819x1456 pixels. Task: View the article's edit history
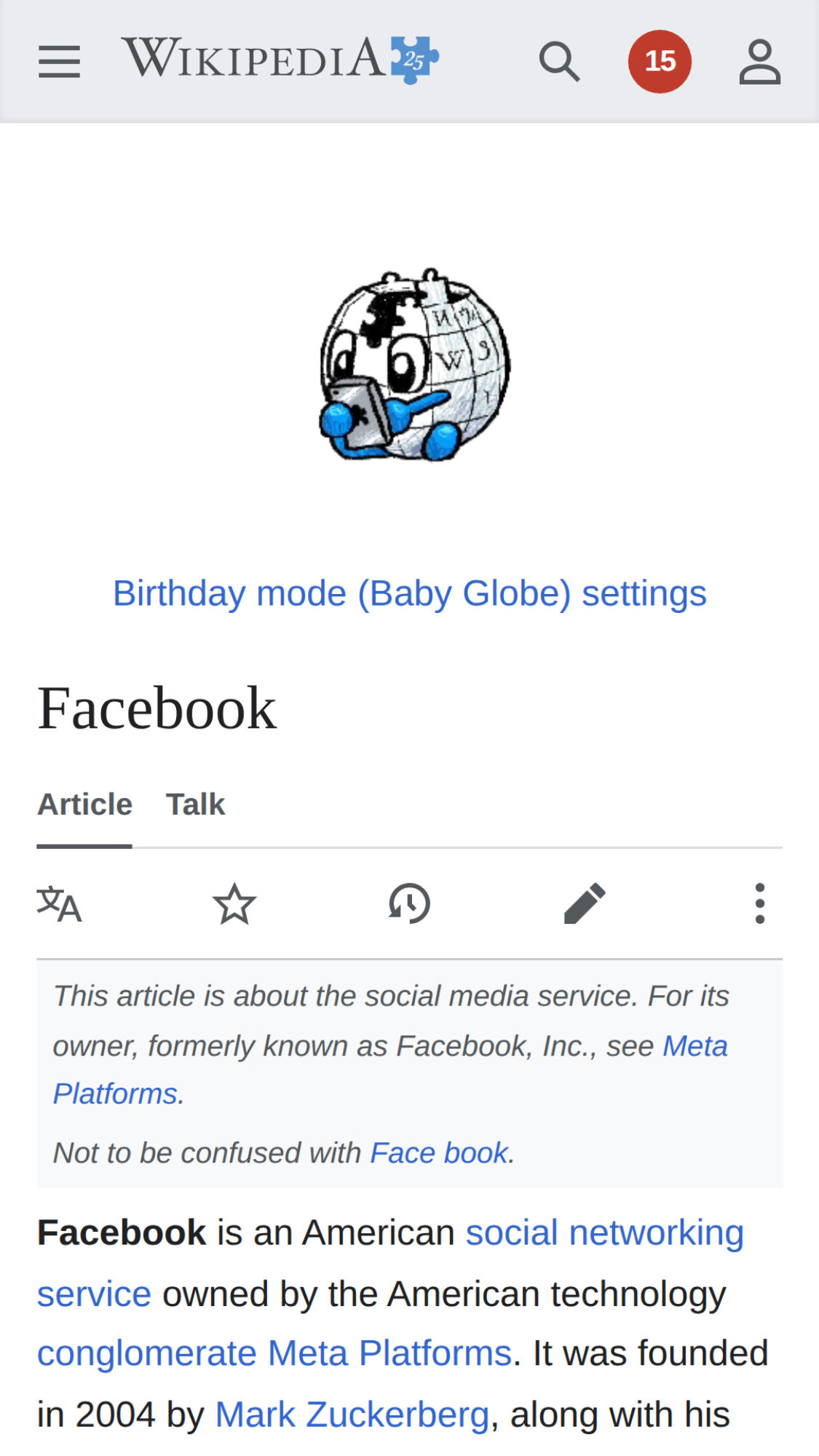point(409,904)
